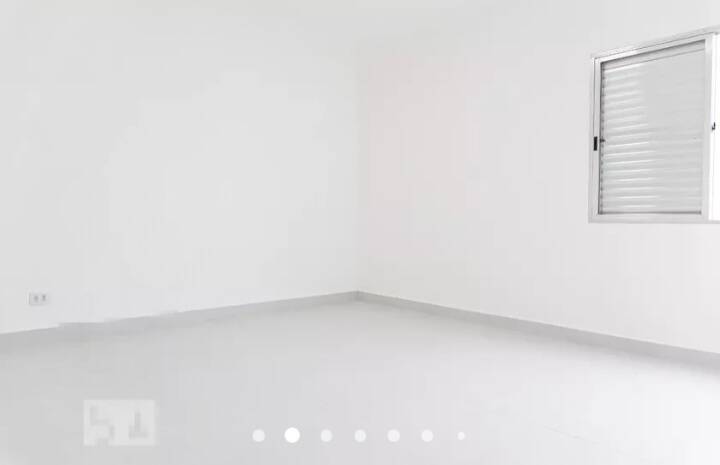Viewport: 720px width, 465px height.
Task: Open the room photo in full view
Action: click(x=360, y=200)
